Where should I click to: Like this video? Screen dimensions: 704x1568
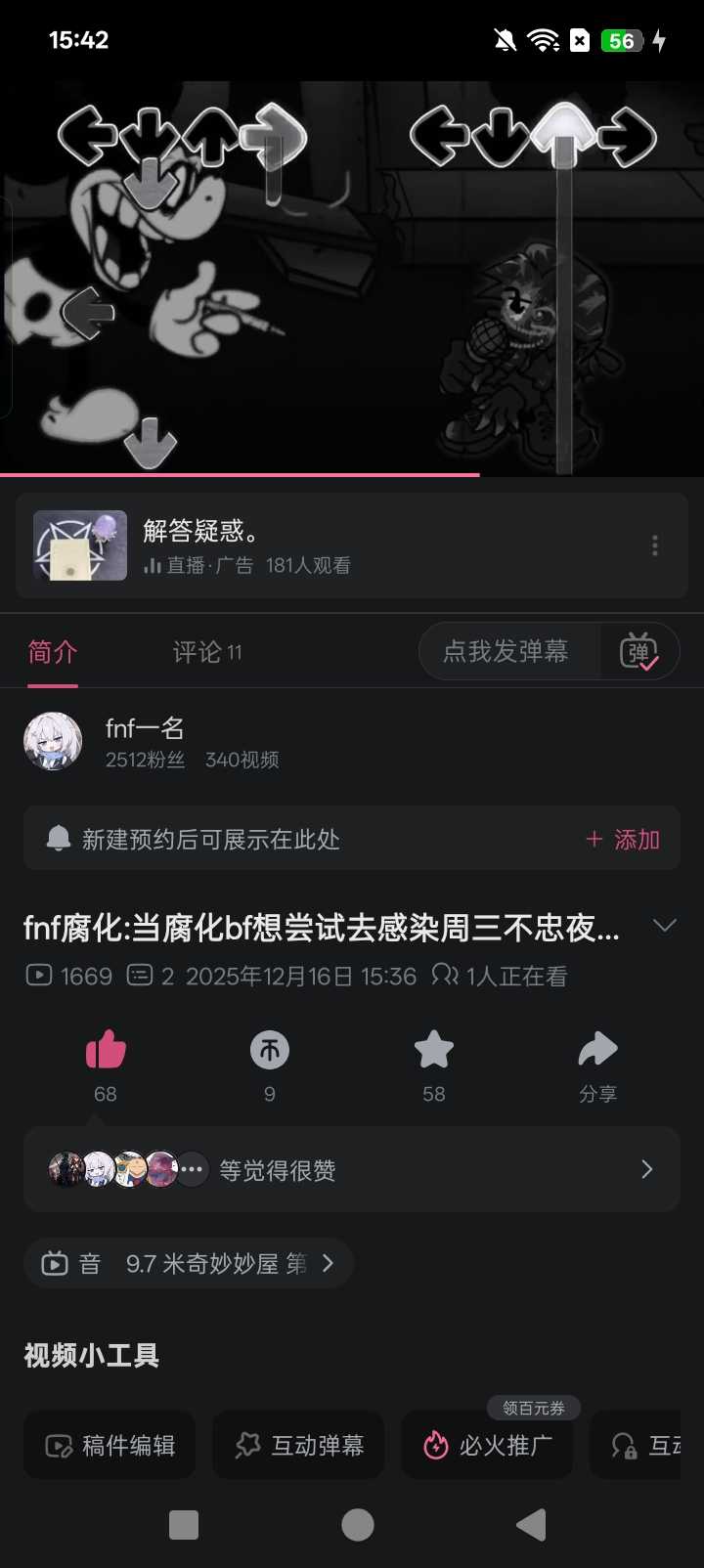(106, 1052)
